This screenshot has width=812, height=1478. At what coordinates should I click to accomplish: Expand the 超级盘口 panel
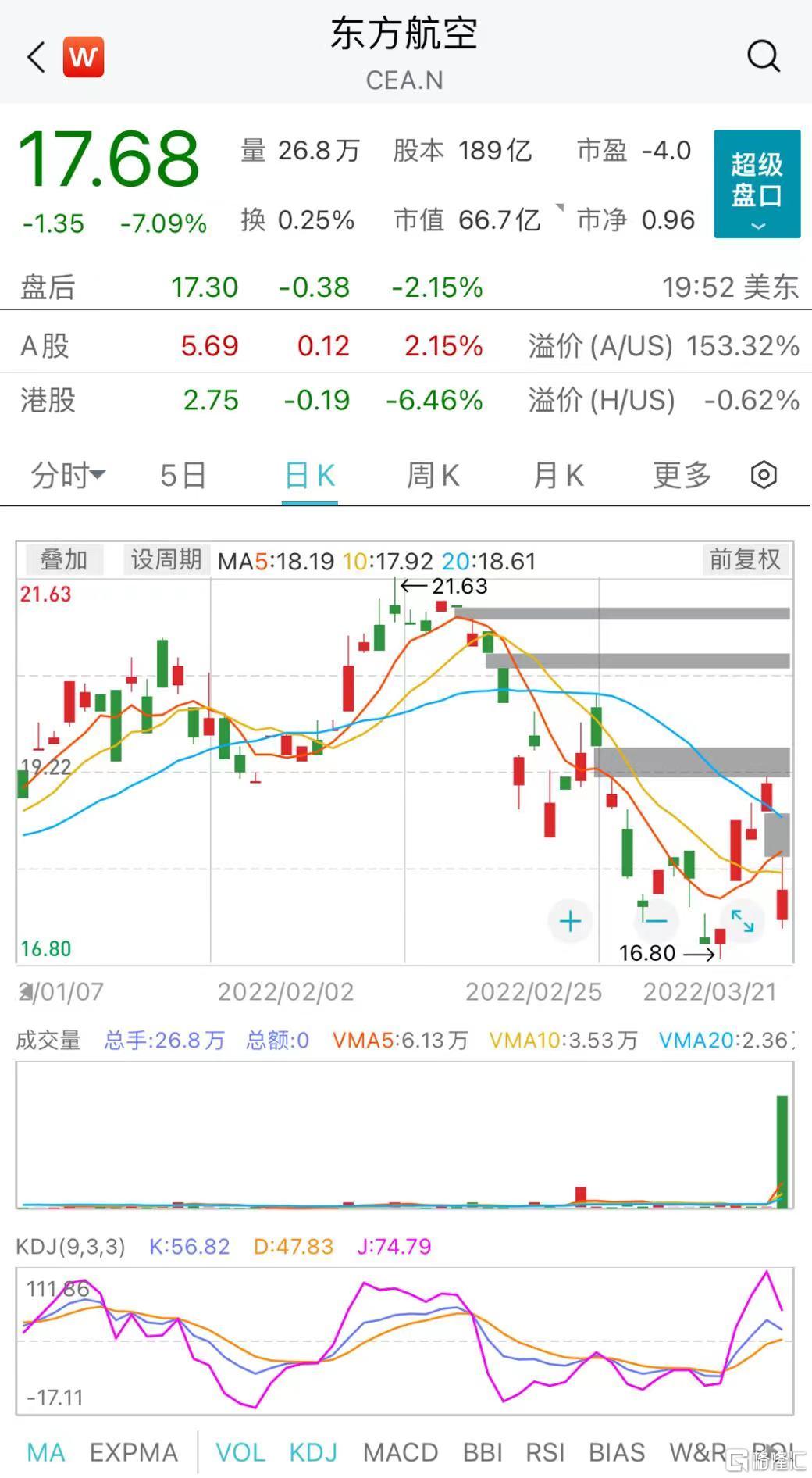click(757, 184)
